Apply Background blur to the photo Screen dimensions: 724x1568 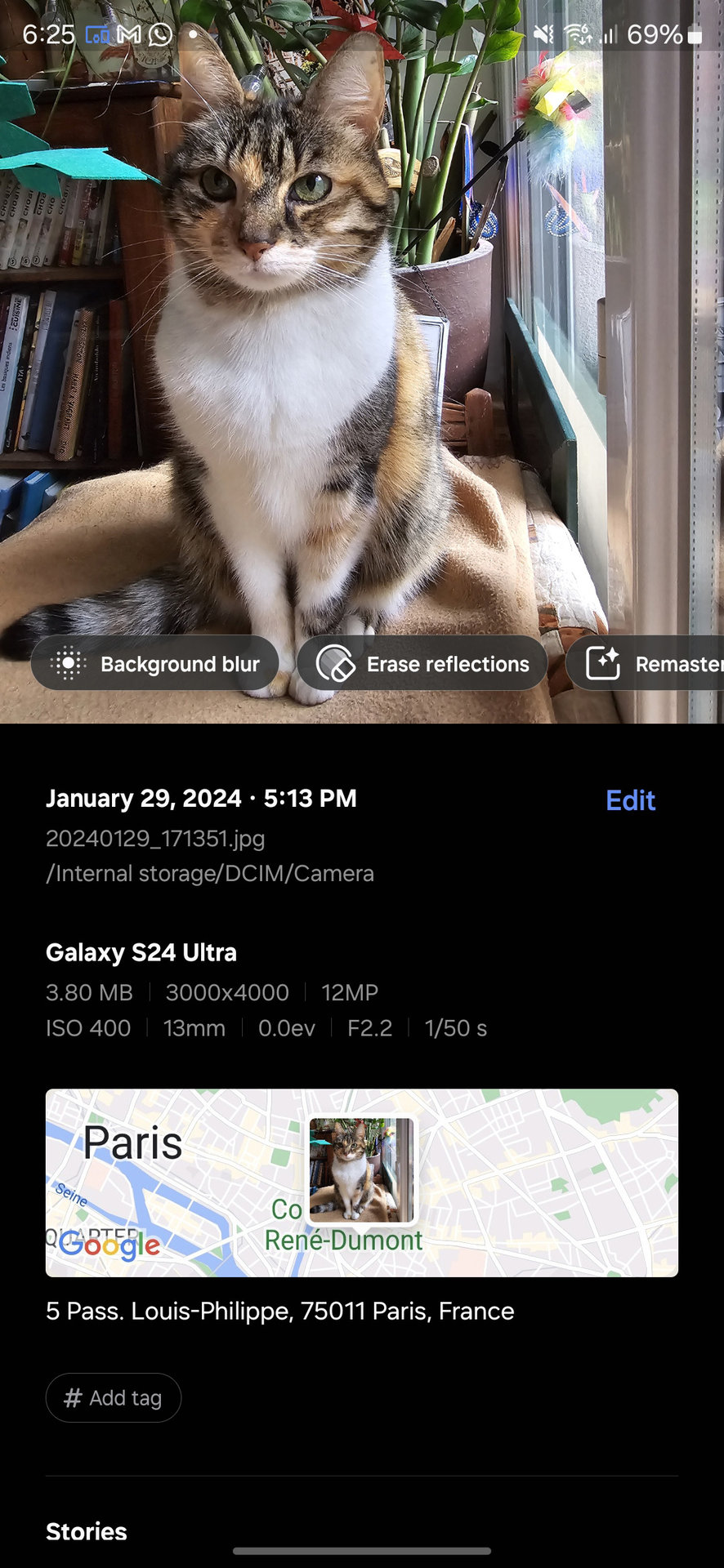[155, 663]
